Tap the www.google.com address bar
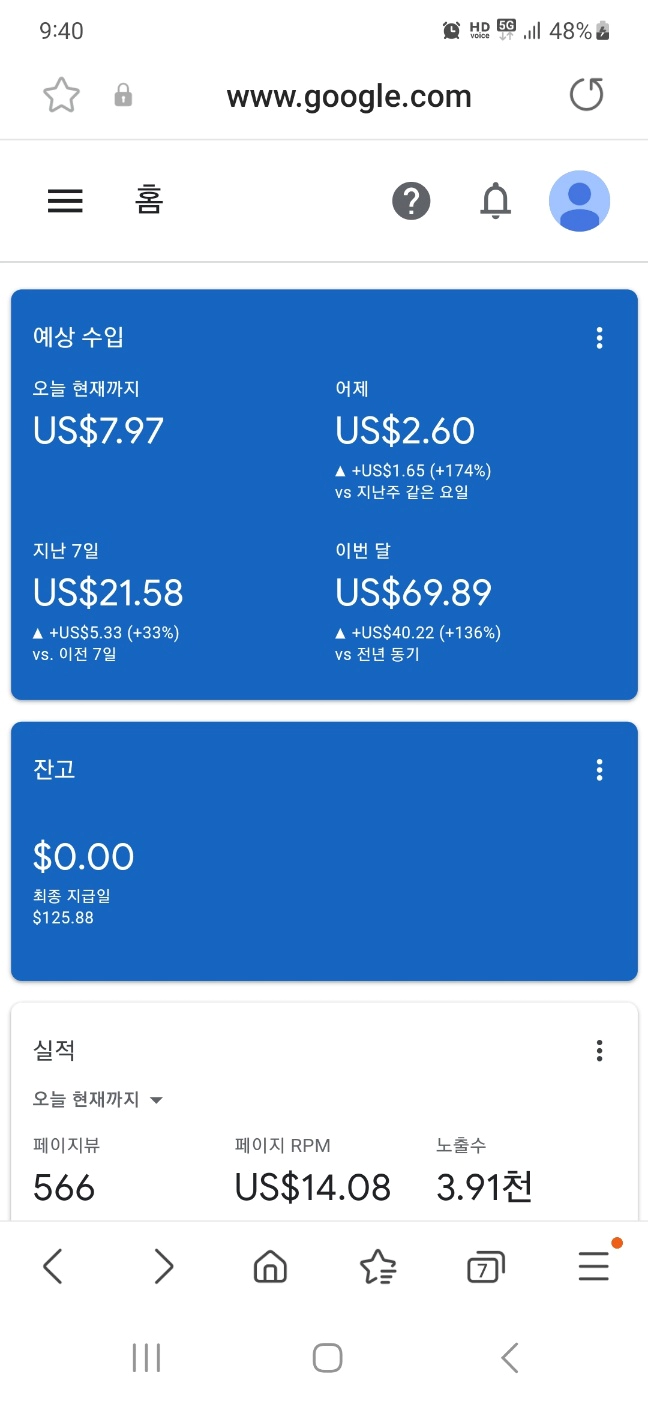Screen dimensions: 648x1404 [x=348, y=97]
